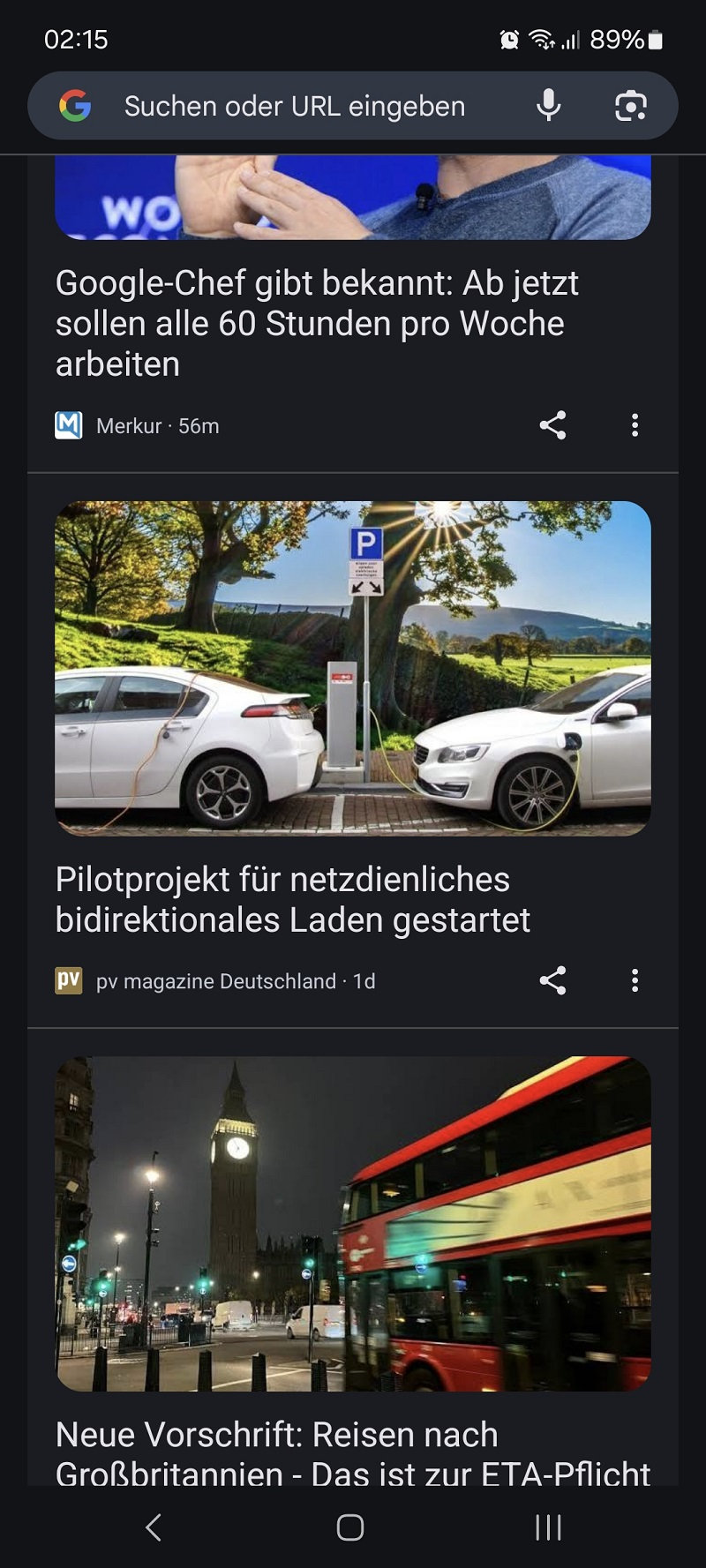Tap the pv magazine Deutschland publisher logo

(68, 980)
